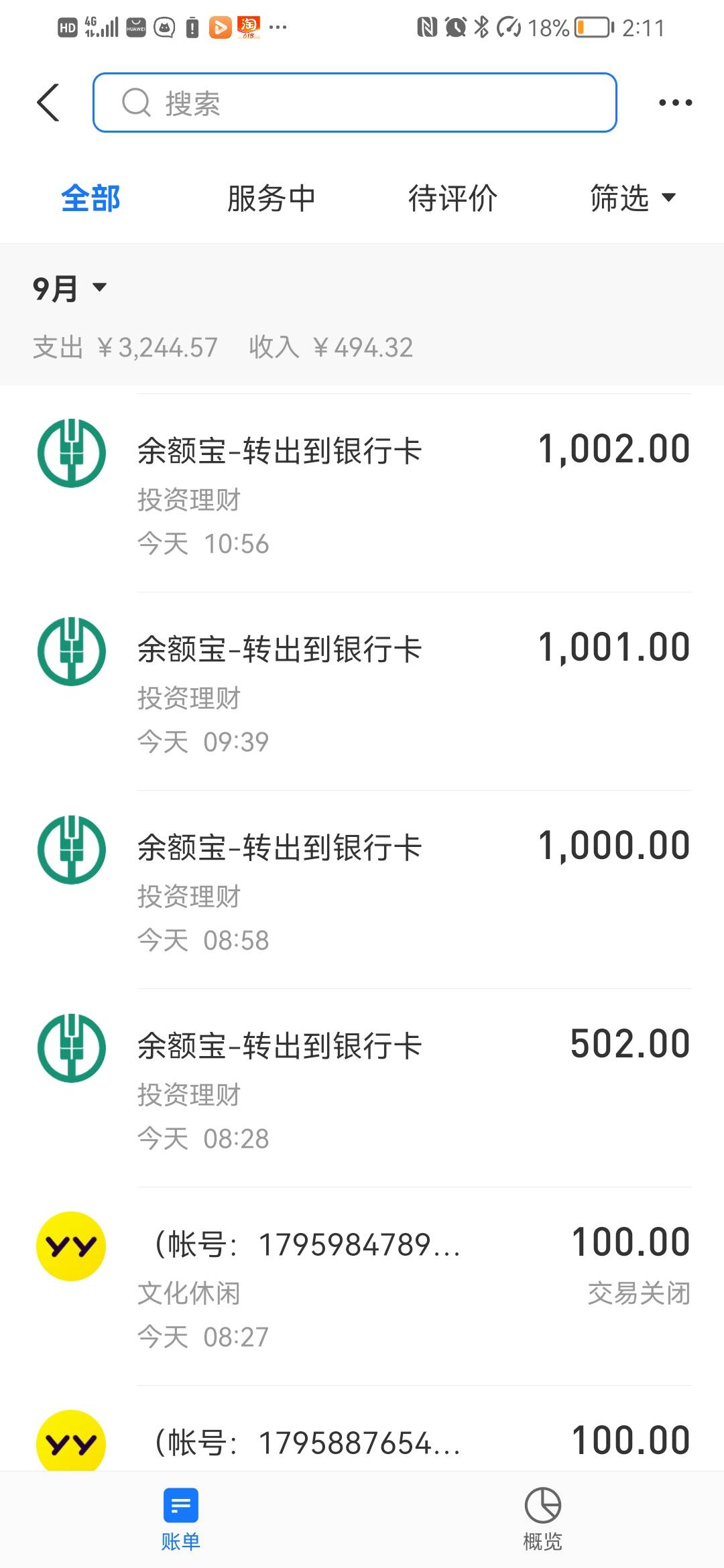
Task: Open the three-dot overflow menu
Action: pyautogui.click(x=675, y=103)
